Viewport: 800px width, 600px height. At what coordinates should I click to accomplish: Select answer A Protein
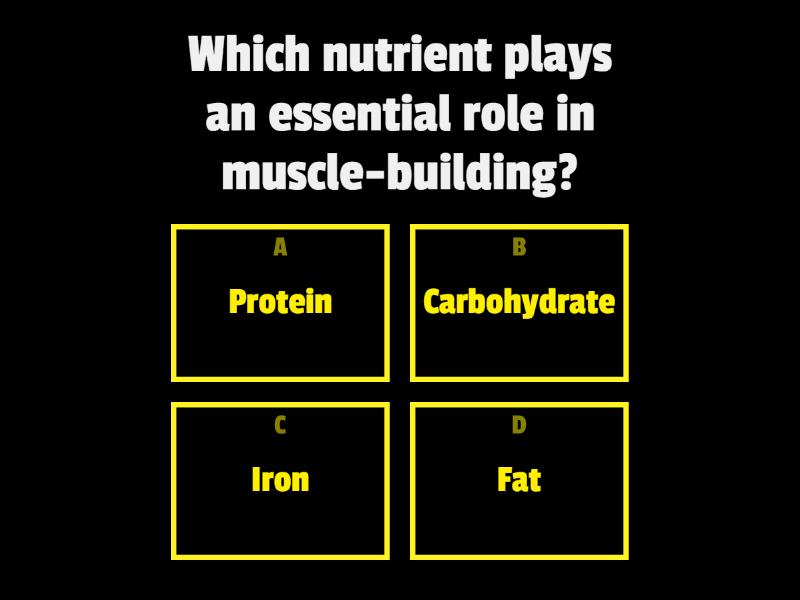point(280,303)
